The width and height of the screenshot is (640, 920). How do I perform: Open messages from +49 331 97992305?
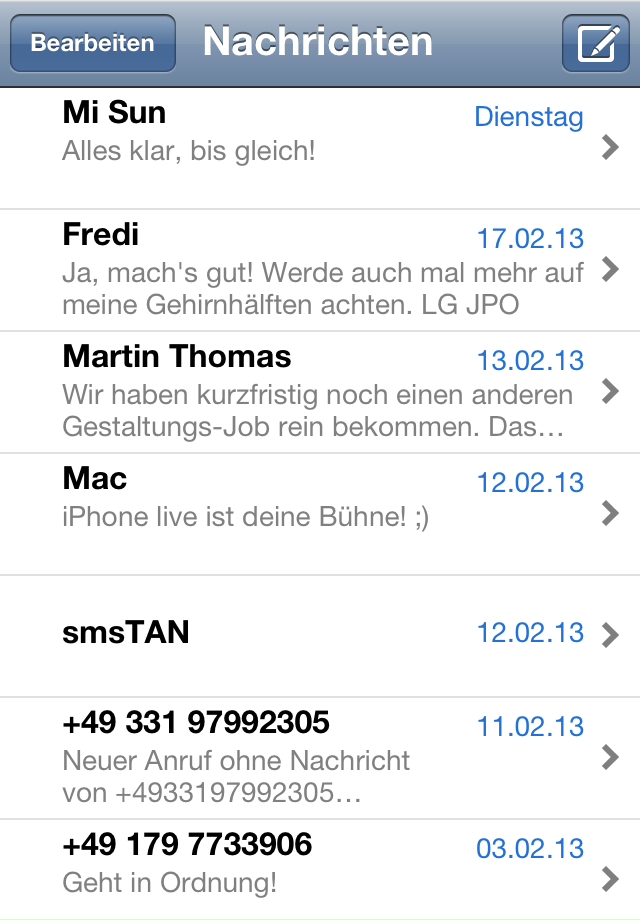click(320, 758)
